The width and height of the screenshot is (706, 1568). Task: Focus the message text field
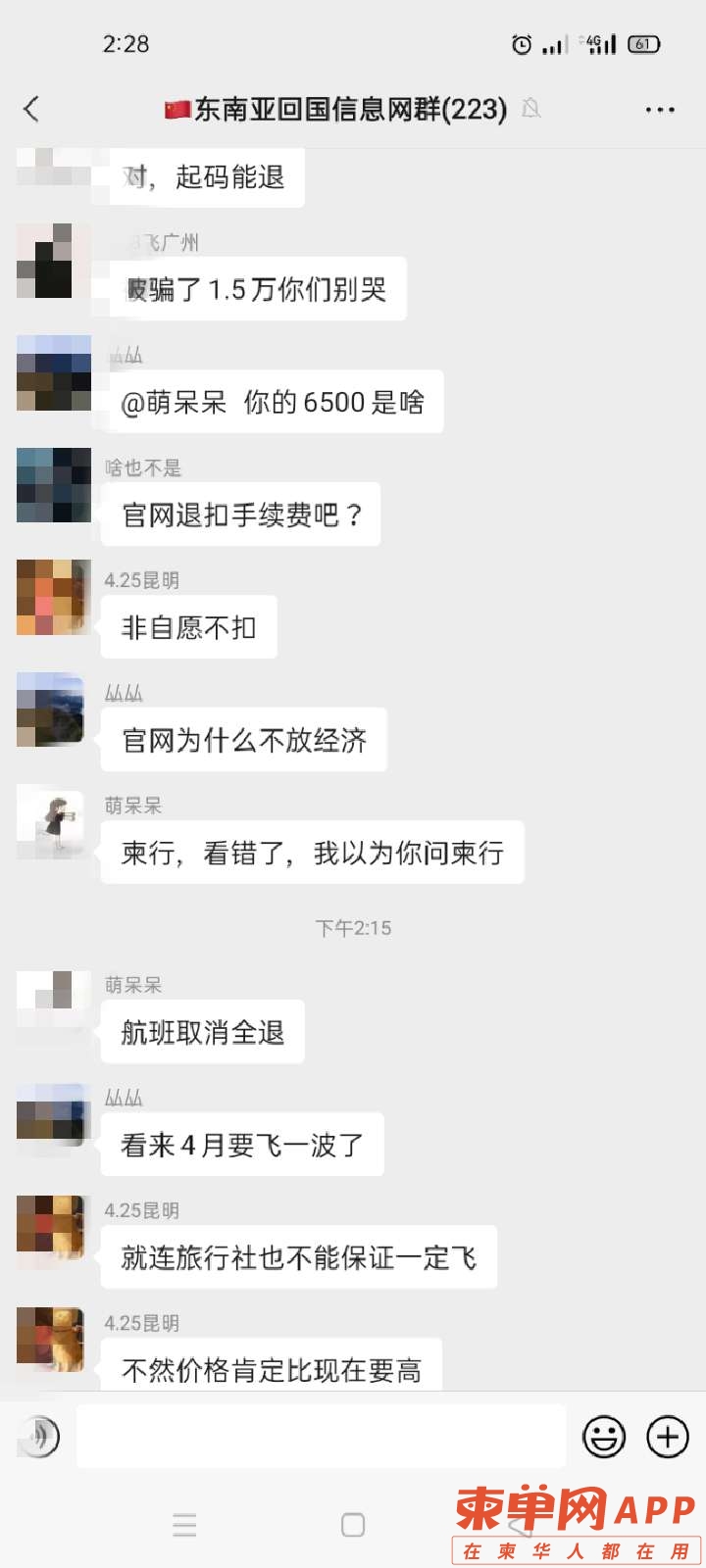pos(322,1437)
